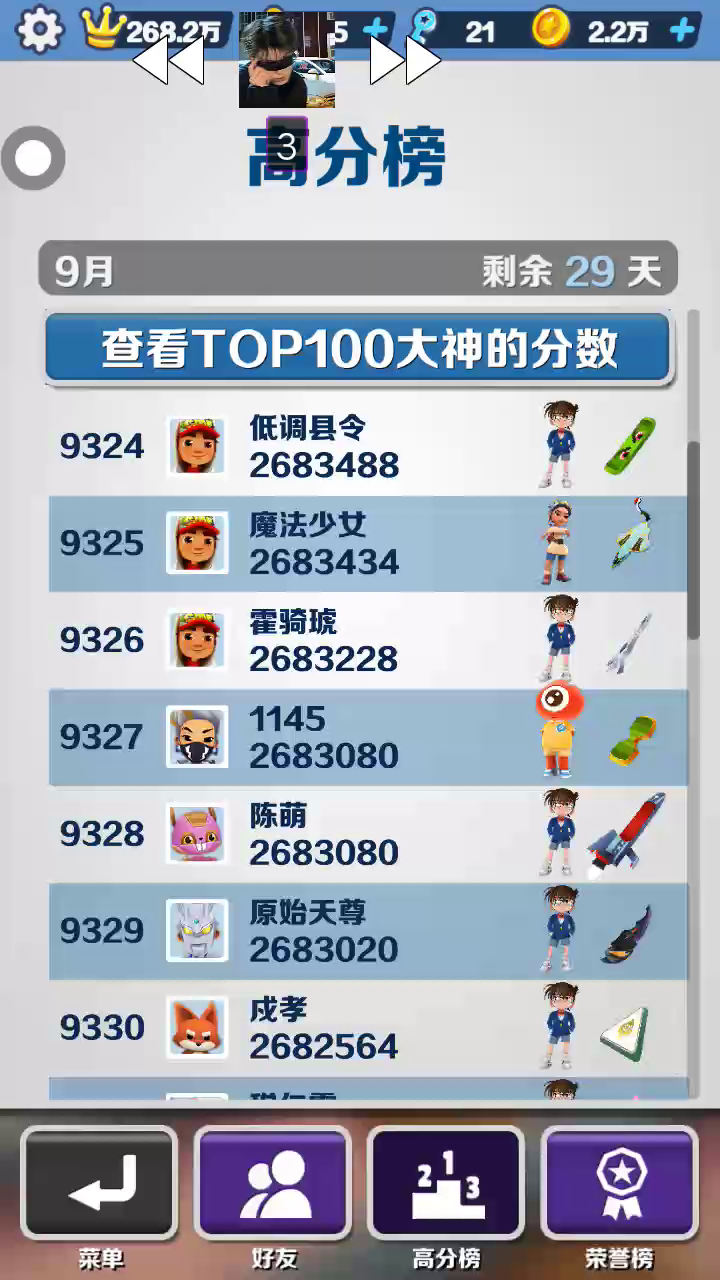View TOP100 大神 scores
This screenshot has width=720, height=1280.
(358, 349)
